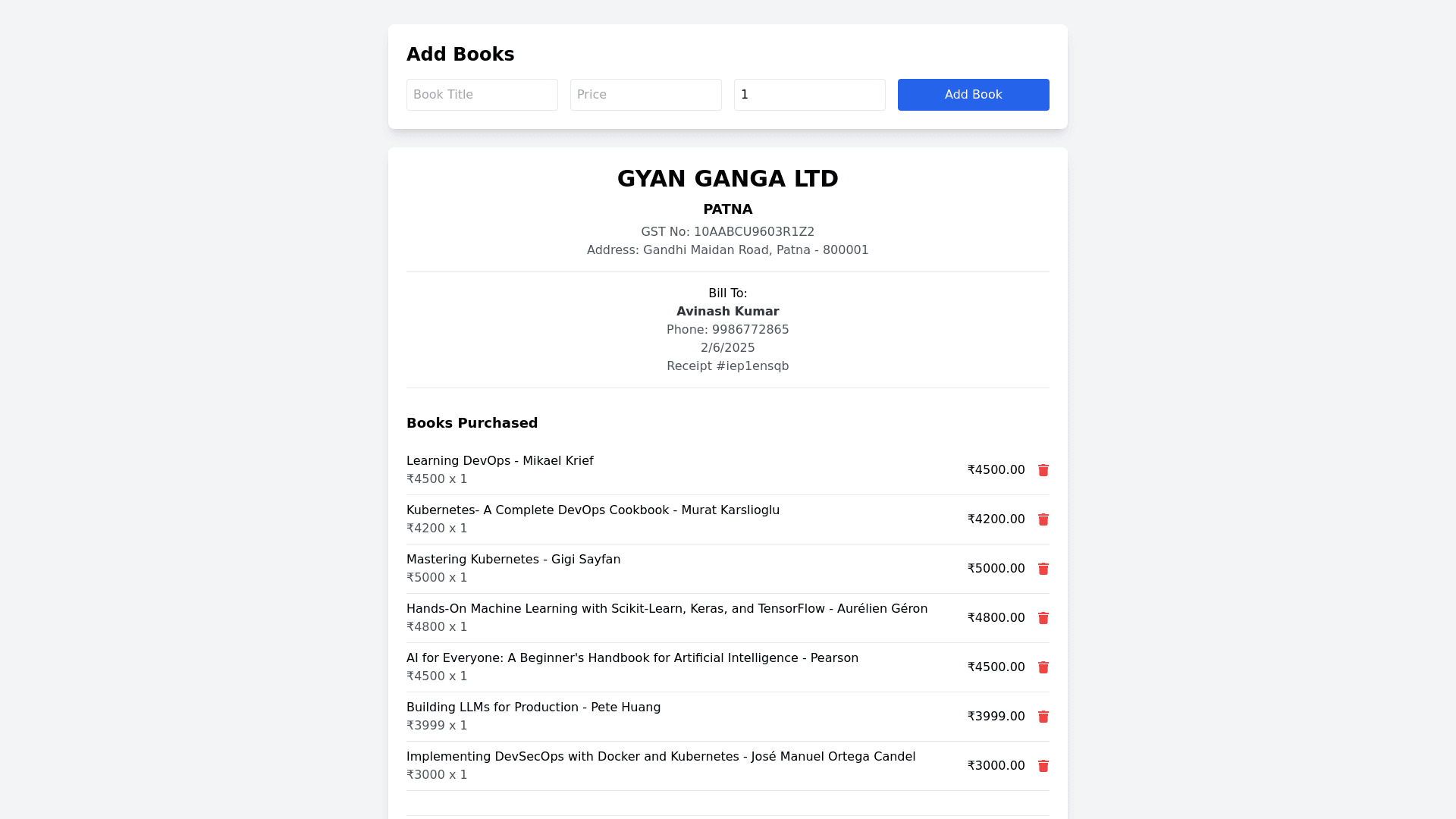Image resolution: width=1456 pixels, height=819 pixels.
Task: Remove Hands-On Machine Learning book
Action: click(1043, 618)
